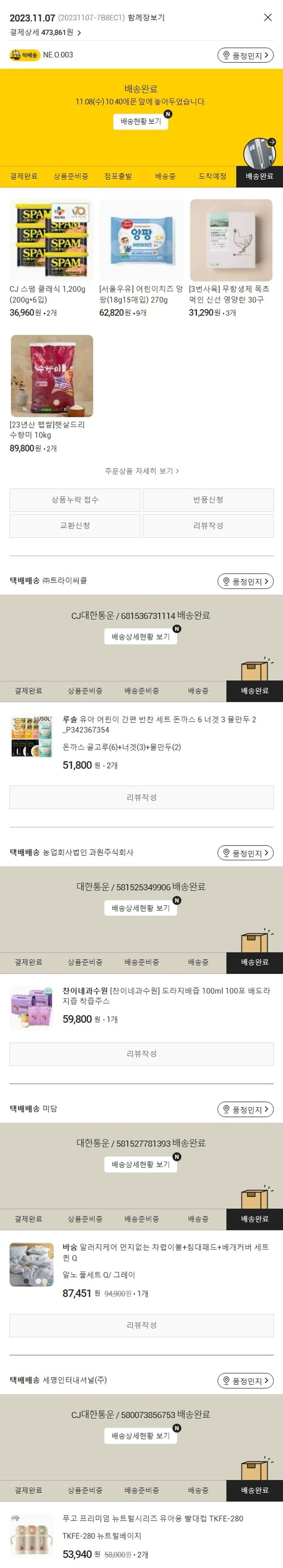Tap 품정민지 for 농업회사법인 과원주식회사
Viewport: 283px width, 1568px height.
click(245, 853)
